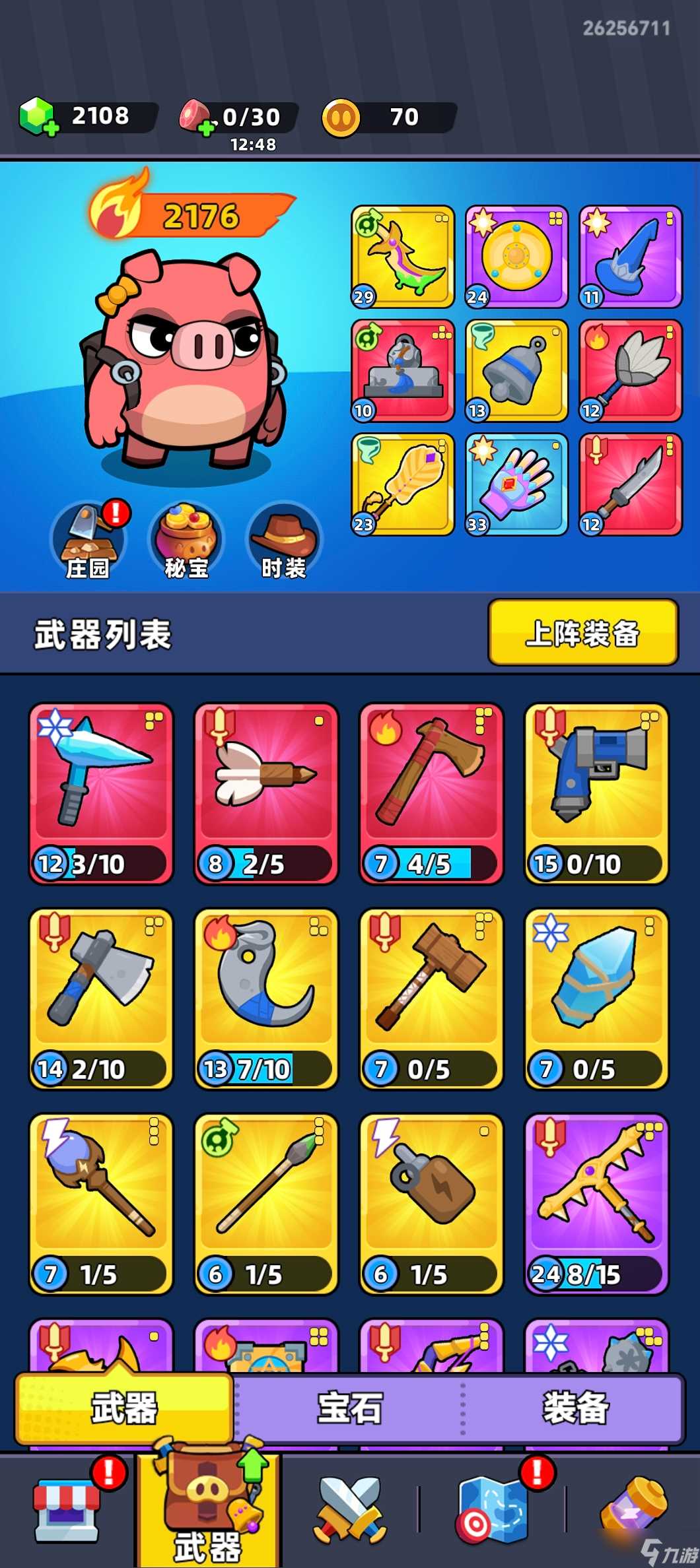Go to the crossed swords battle tab
The width and height of the screenshot is (700, 1568).
pyautogui.click(x=350, y=1509)
